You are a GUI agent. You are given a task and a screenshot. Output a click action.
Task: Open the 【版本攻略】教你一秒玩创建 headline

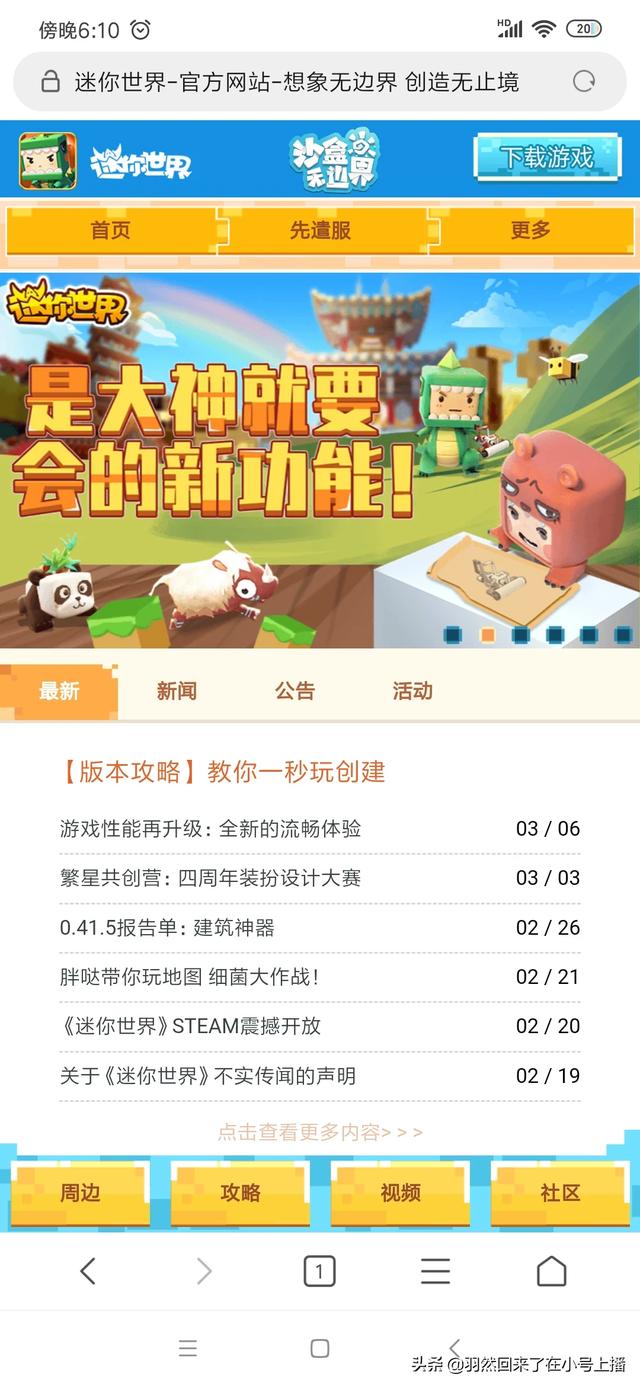(x=222, y=771)
